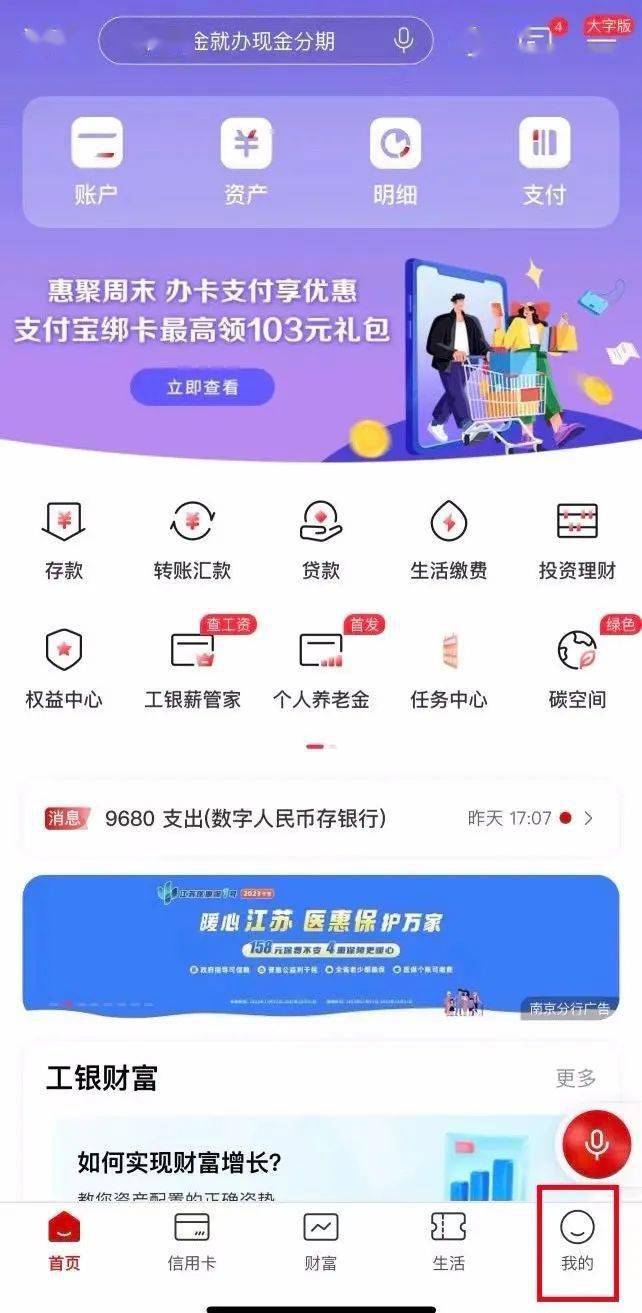Open the 大字版 menu icon
This screenshot has width=642, height=1313.
click(x=606, y=36)
